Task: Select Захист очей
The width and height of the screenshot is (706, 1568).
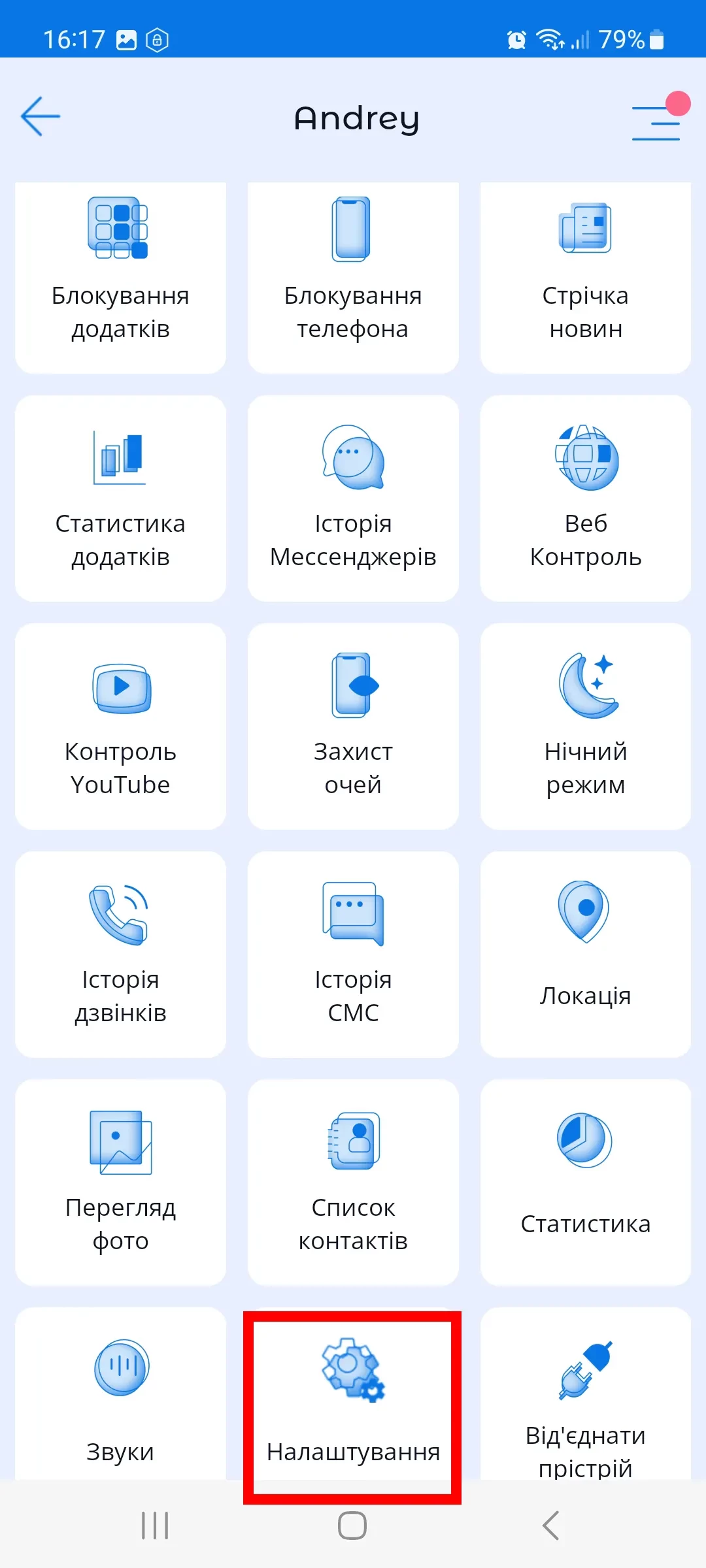Action: (353, 726)
